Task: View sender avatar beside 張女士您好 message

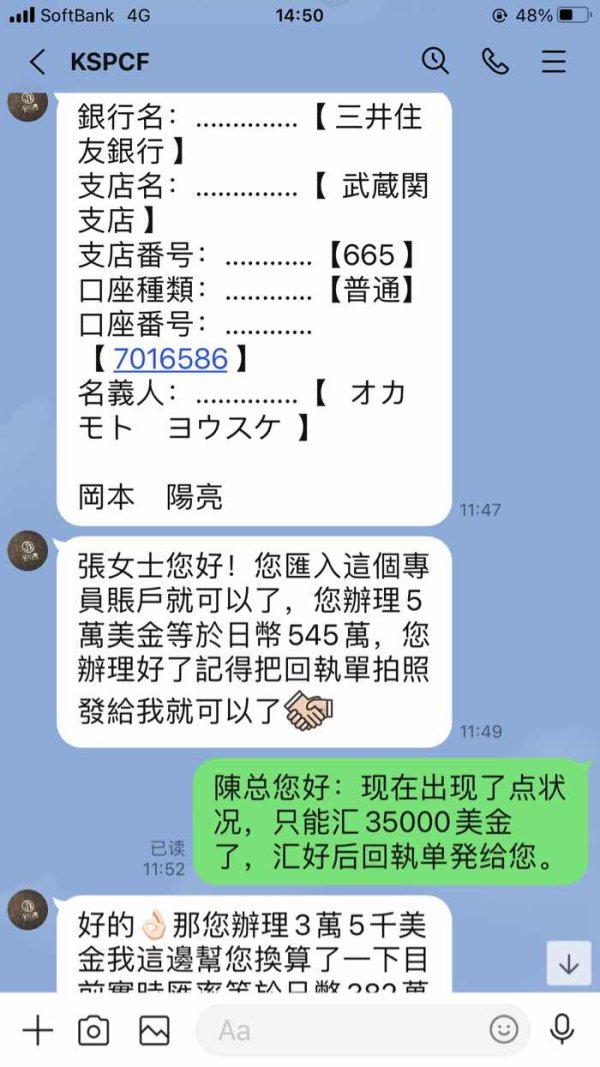Action: tap(28, 551)
